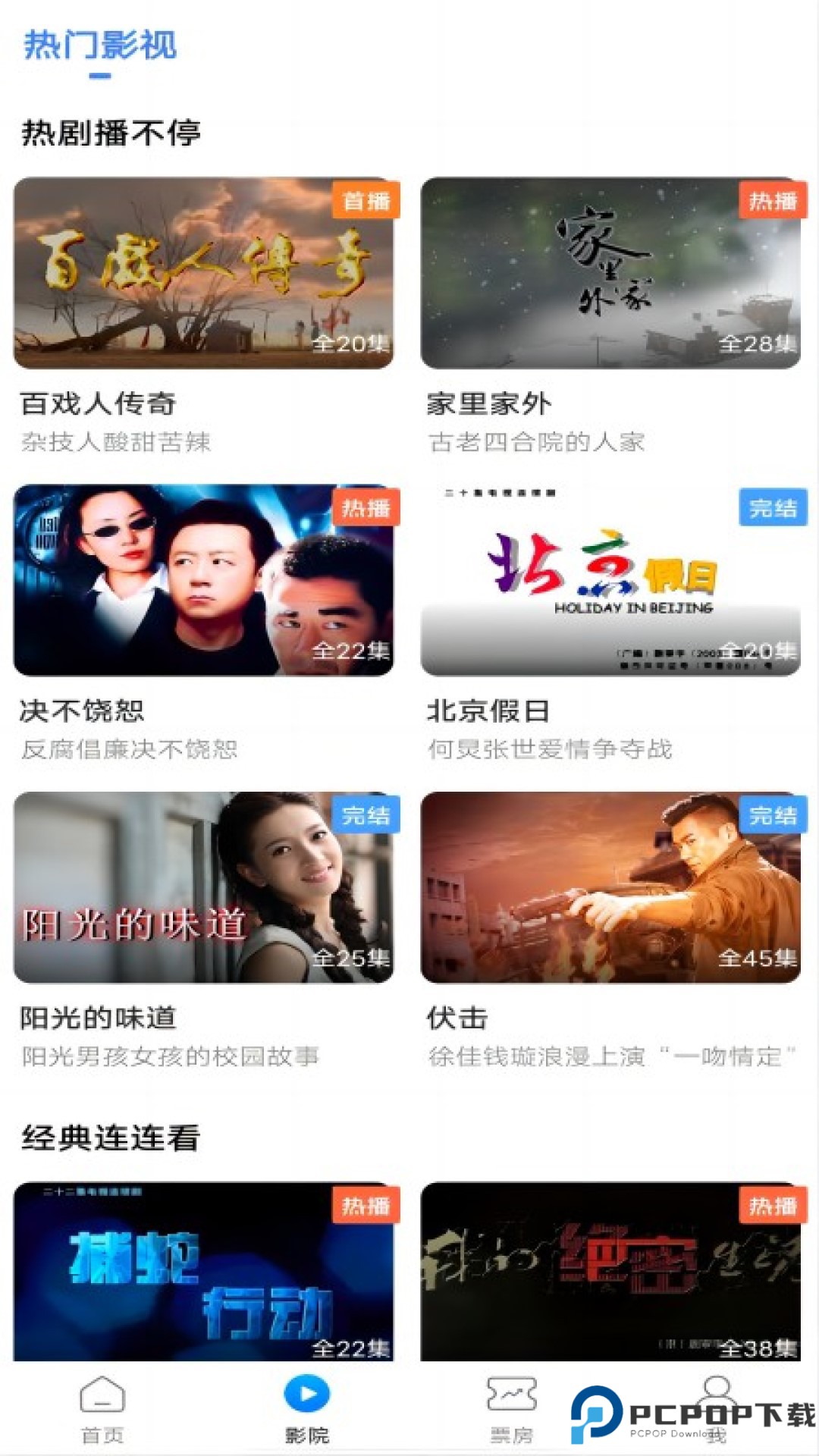Screen dimensions: 819x1456
Task: Switch to the 票房 box office tab
Action: pos(512,1409)
